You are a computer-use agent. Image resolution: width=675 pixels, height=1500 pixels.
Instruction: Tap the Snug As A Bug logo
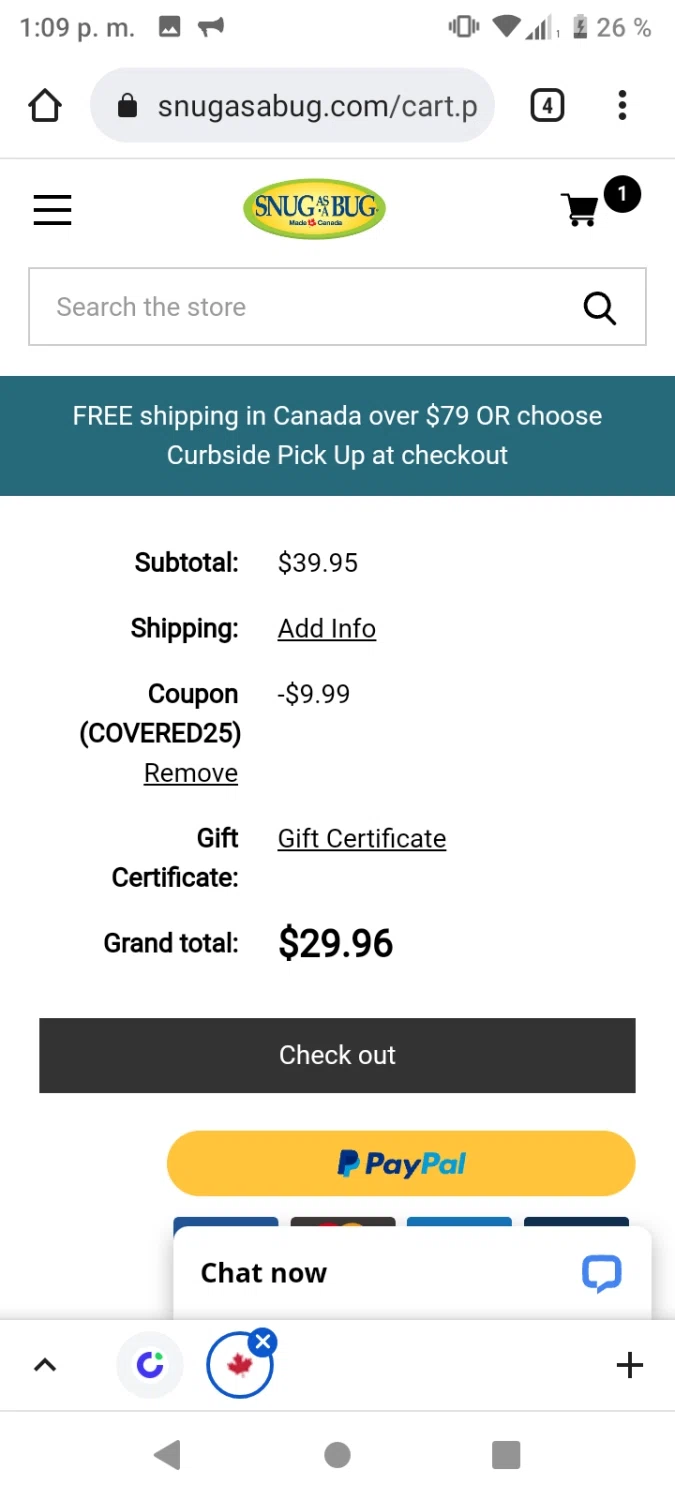click(314, 209)
